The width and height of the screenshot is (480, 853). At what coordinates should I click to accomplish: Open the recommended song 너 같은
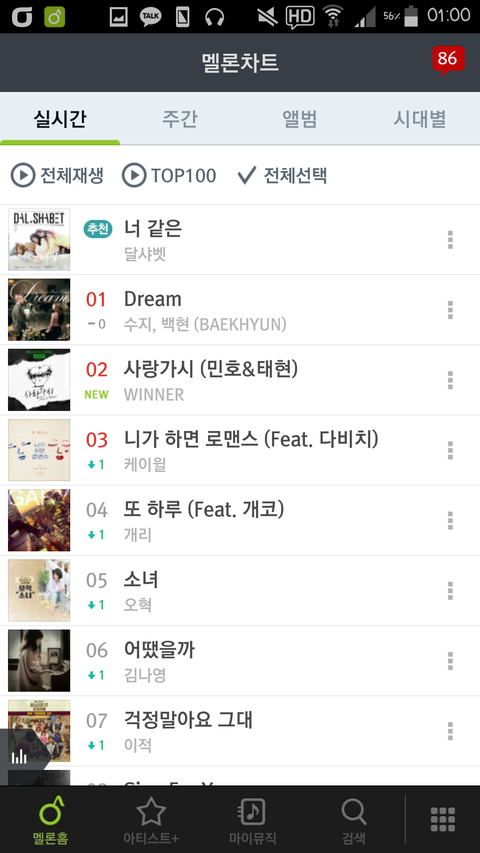tap(240, 239)
